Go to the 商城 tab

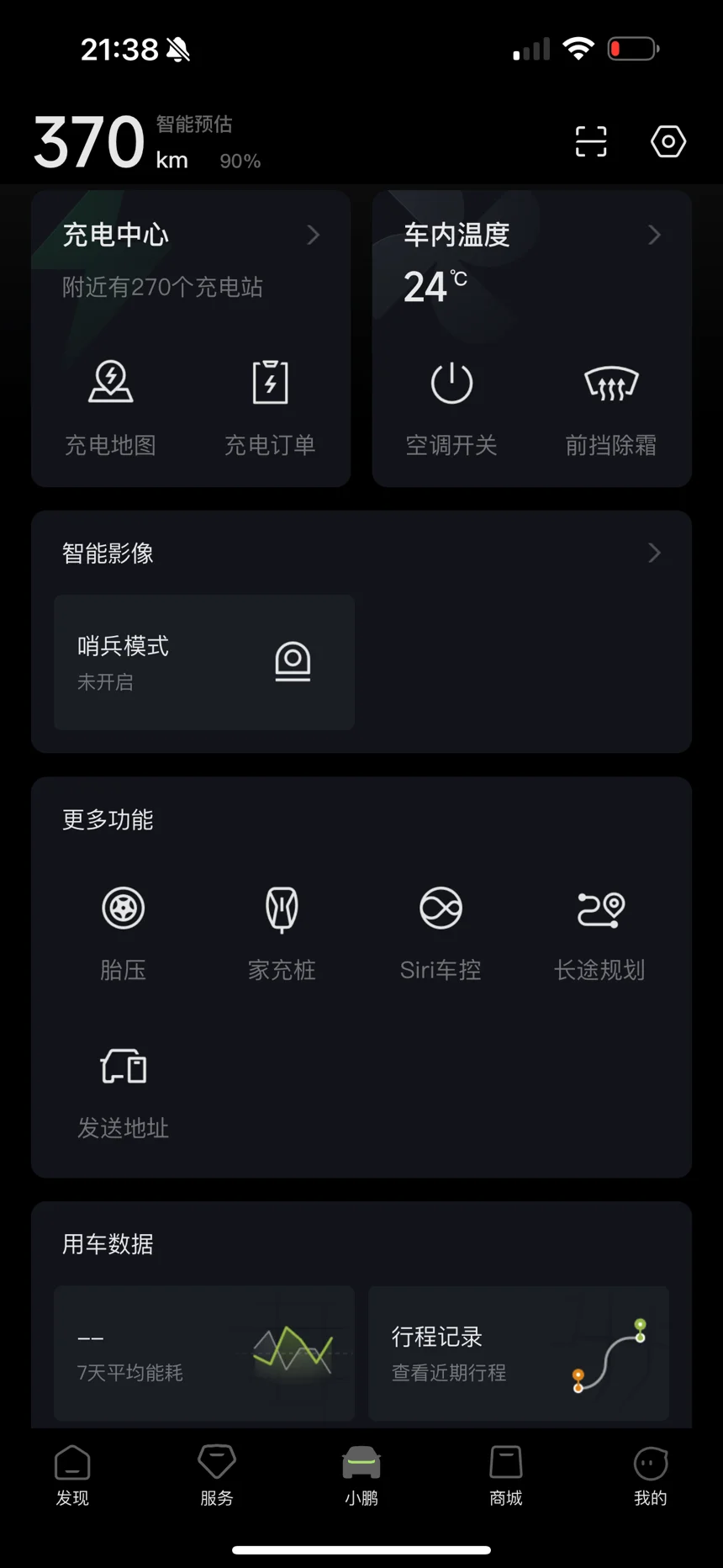(x=506, y=1475)
